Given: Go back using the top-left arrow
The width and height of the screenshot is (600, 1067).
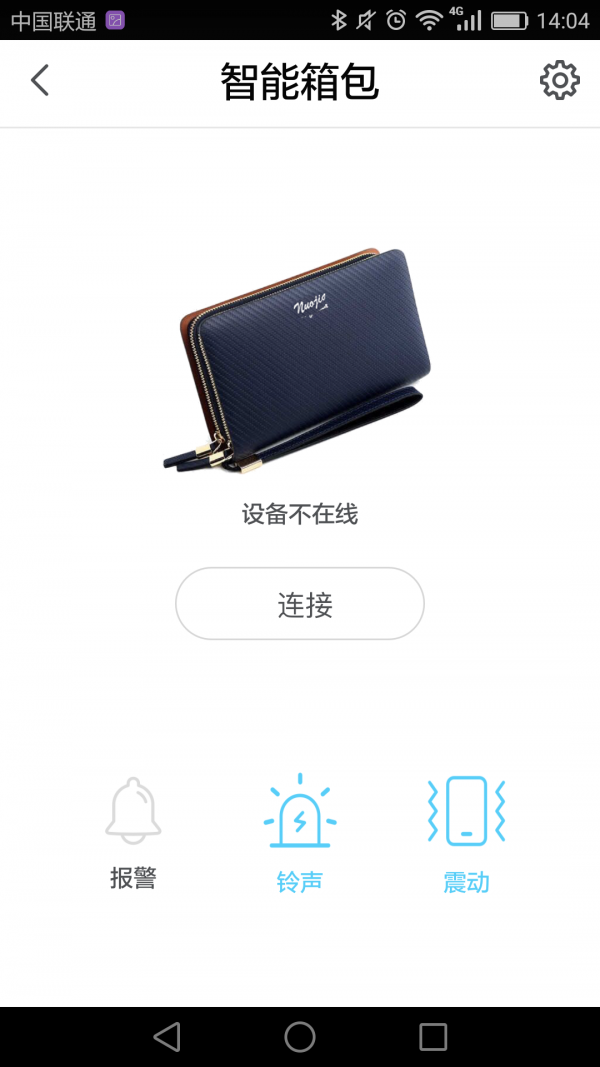Looking at the screenshot, I should click(40, 80).
